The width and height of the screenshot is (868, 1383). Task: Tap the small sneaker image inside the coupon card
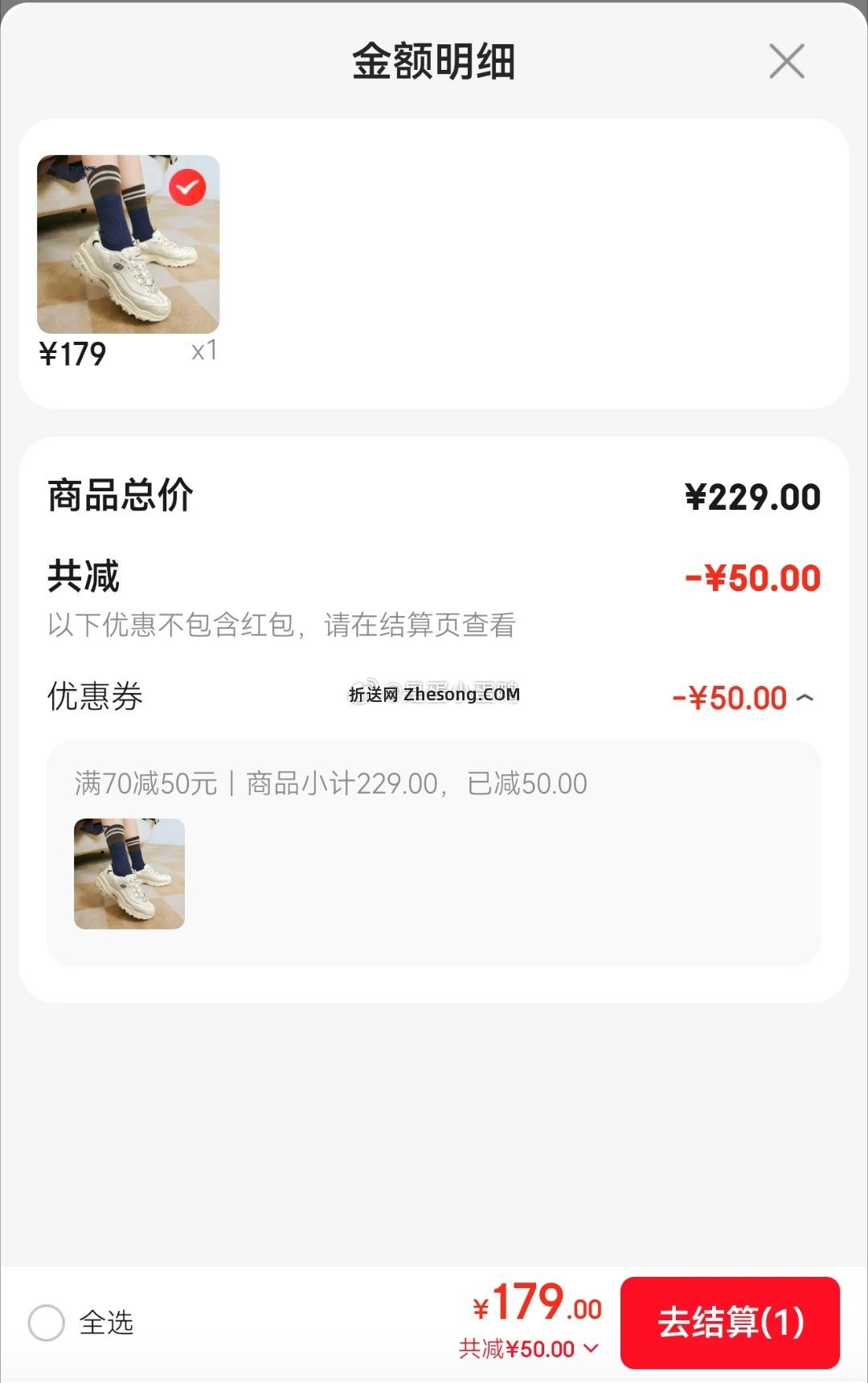128,875
